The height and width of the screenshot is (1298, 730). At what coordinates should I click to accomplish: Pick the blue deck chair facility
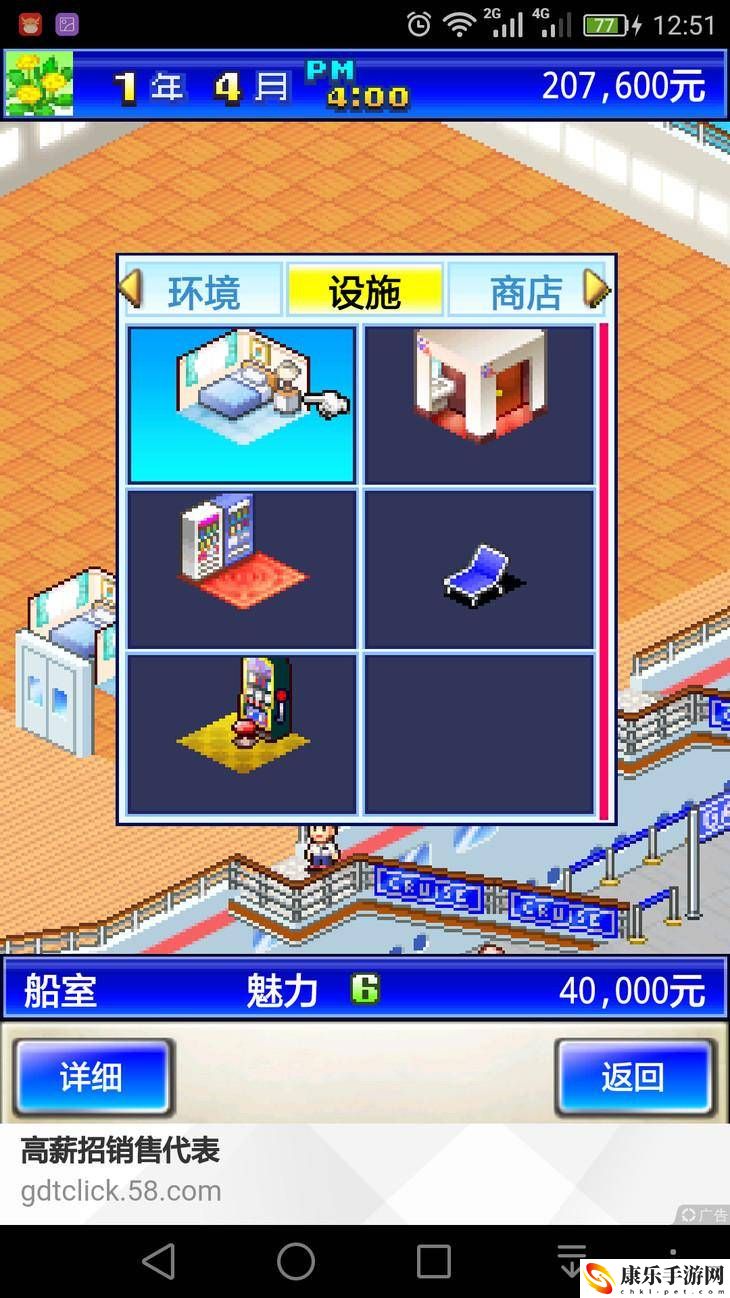[x=479, y=568]
